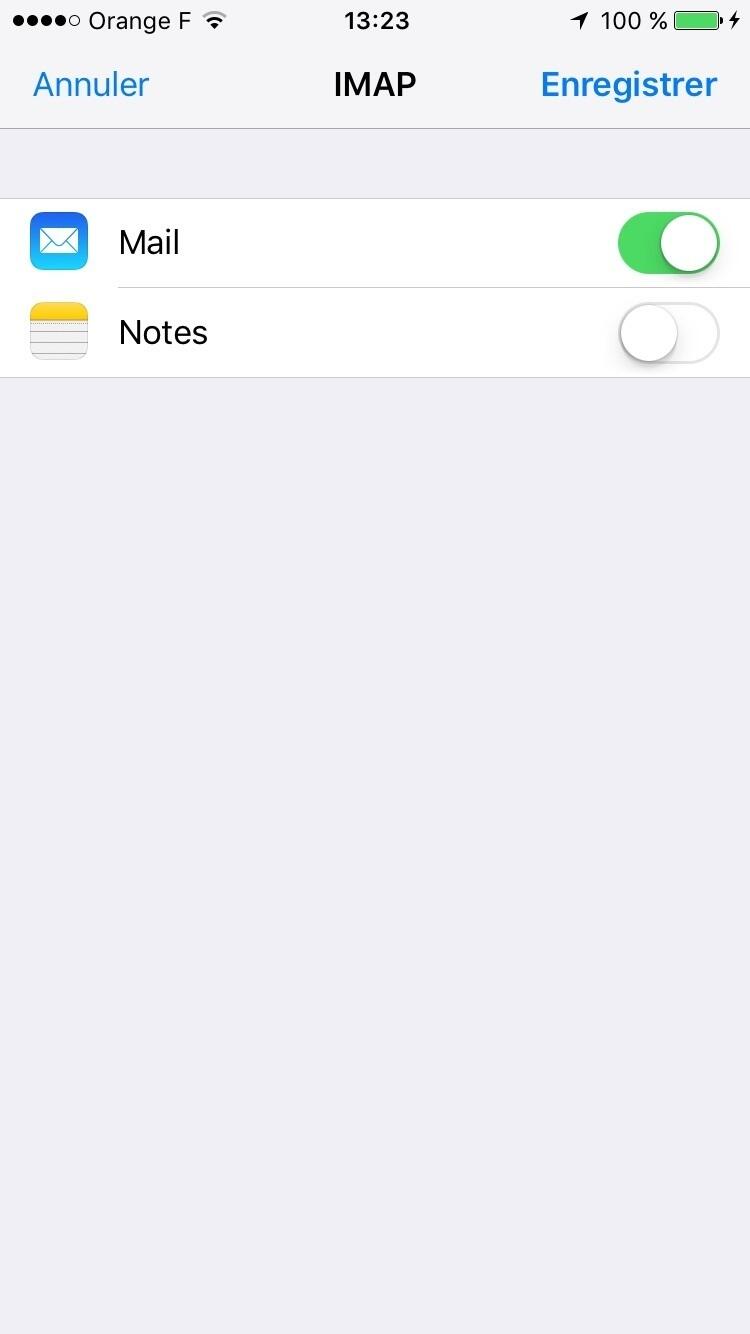Enable the Notes switch

click(668, 332)
